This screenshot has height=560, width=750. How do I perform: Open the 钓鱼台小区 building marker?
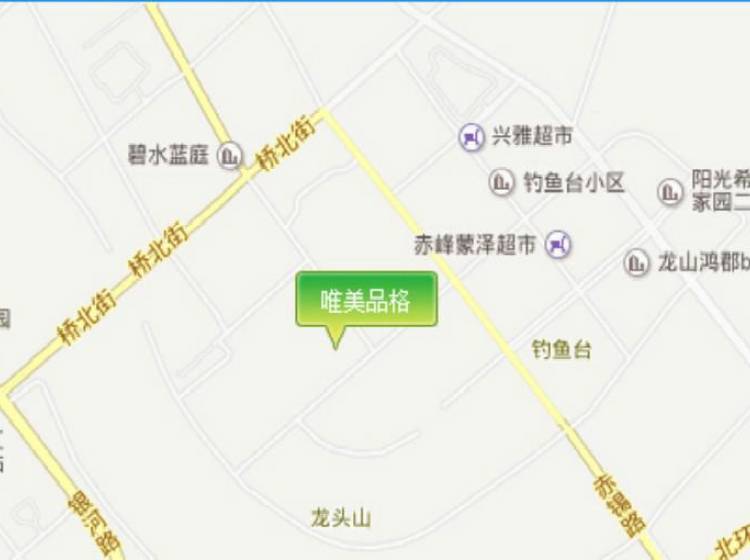click(x=501, y=182)
